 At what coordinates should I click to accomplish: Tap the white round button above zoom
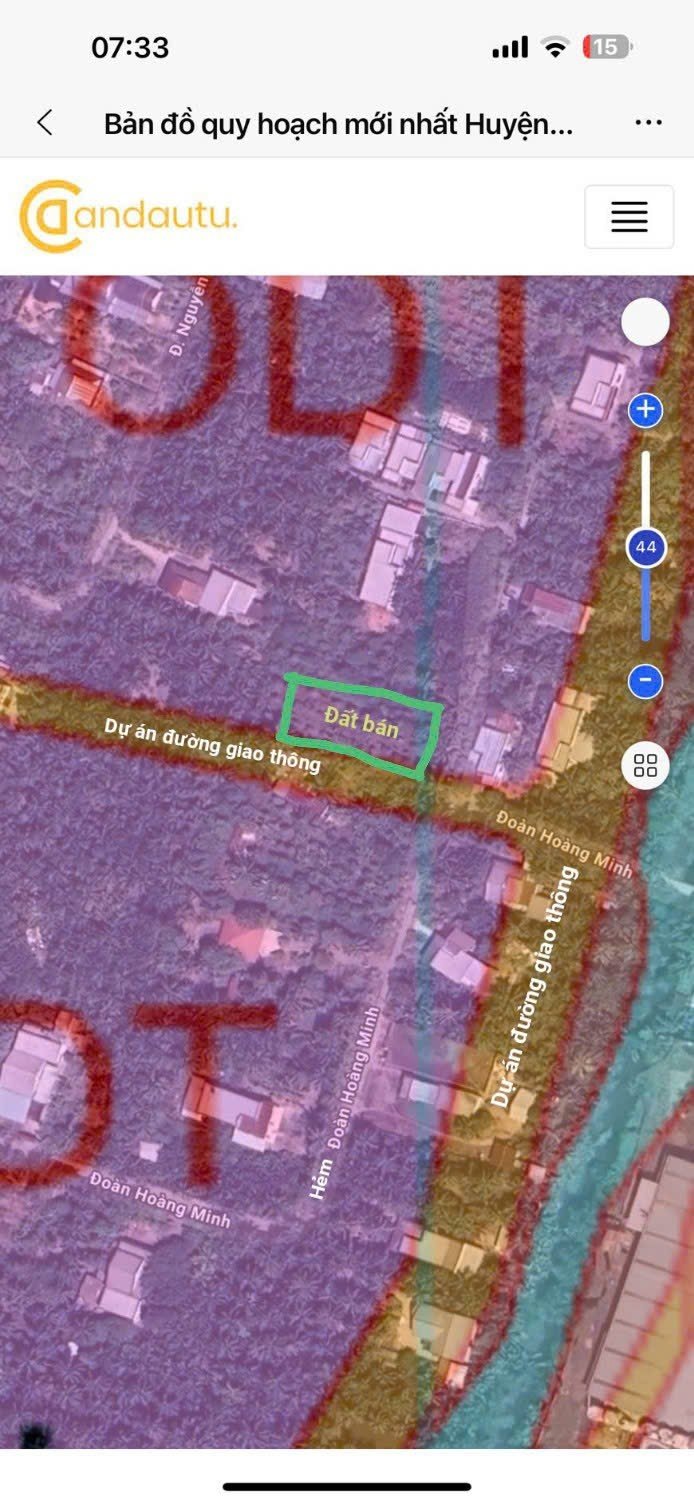point(645,323)
